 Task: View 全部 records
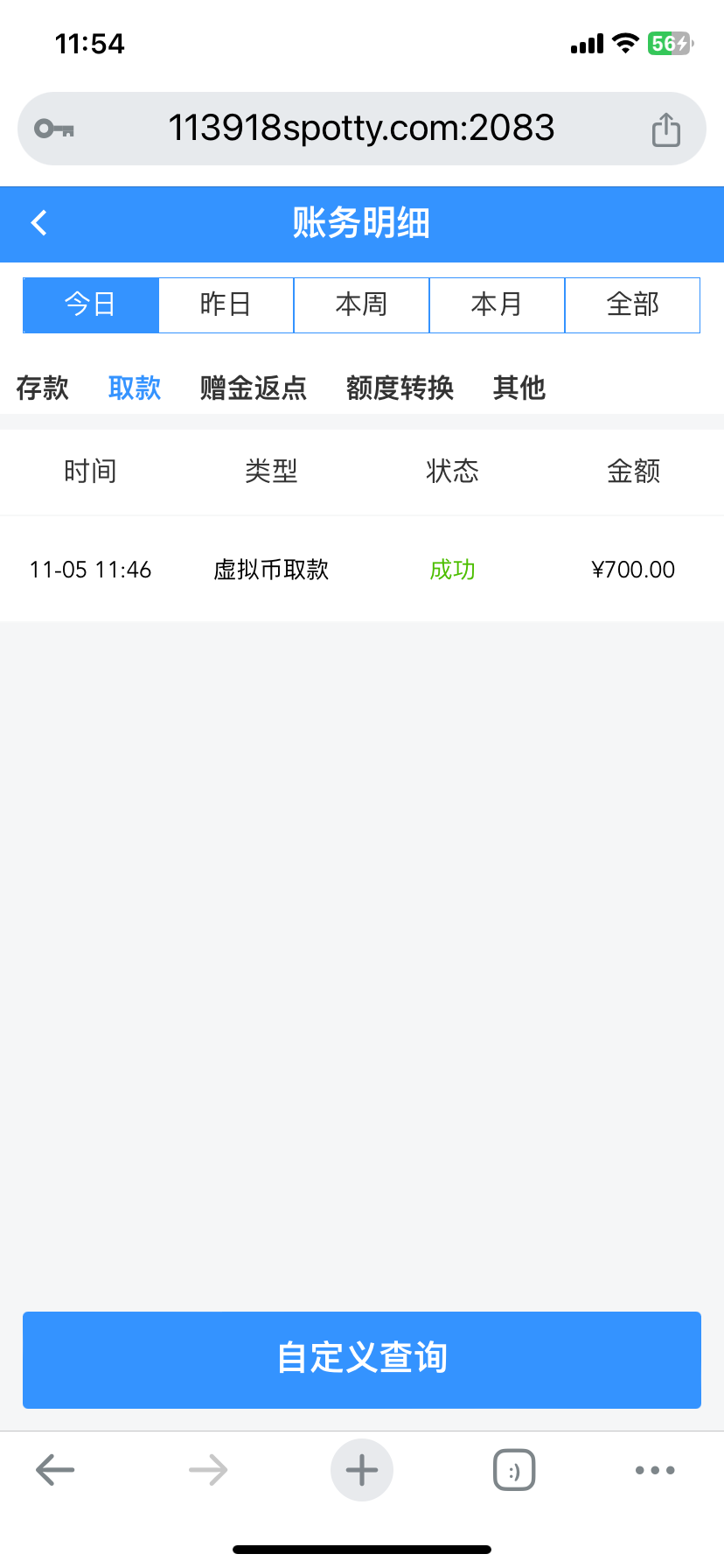pos(632,304)
